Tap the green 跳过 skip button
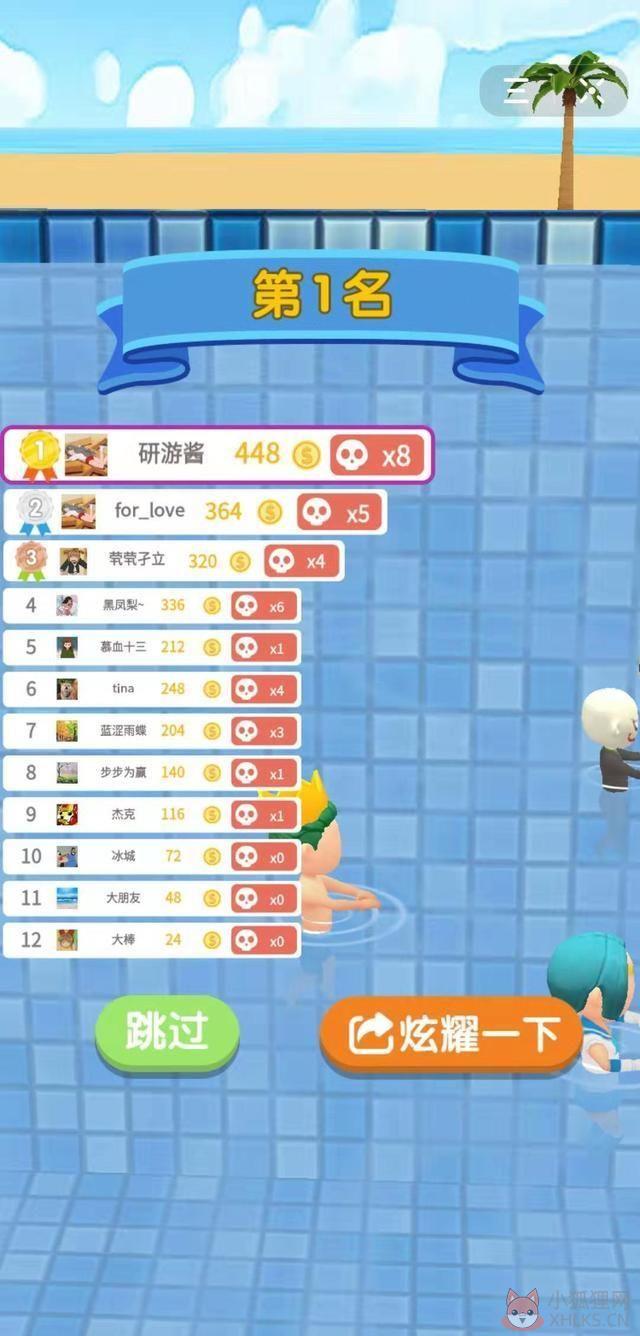640x1336 pixels. pos(167,1033)
